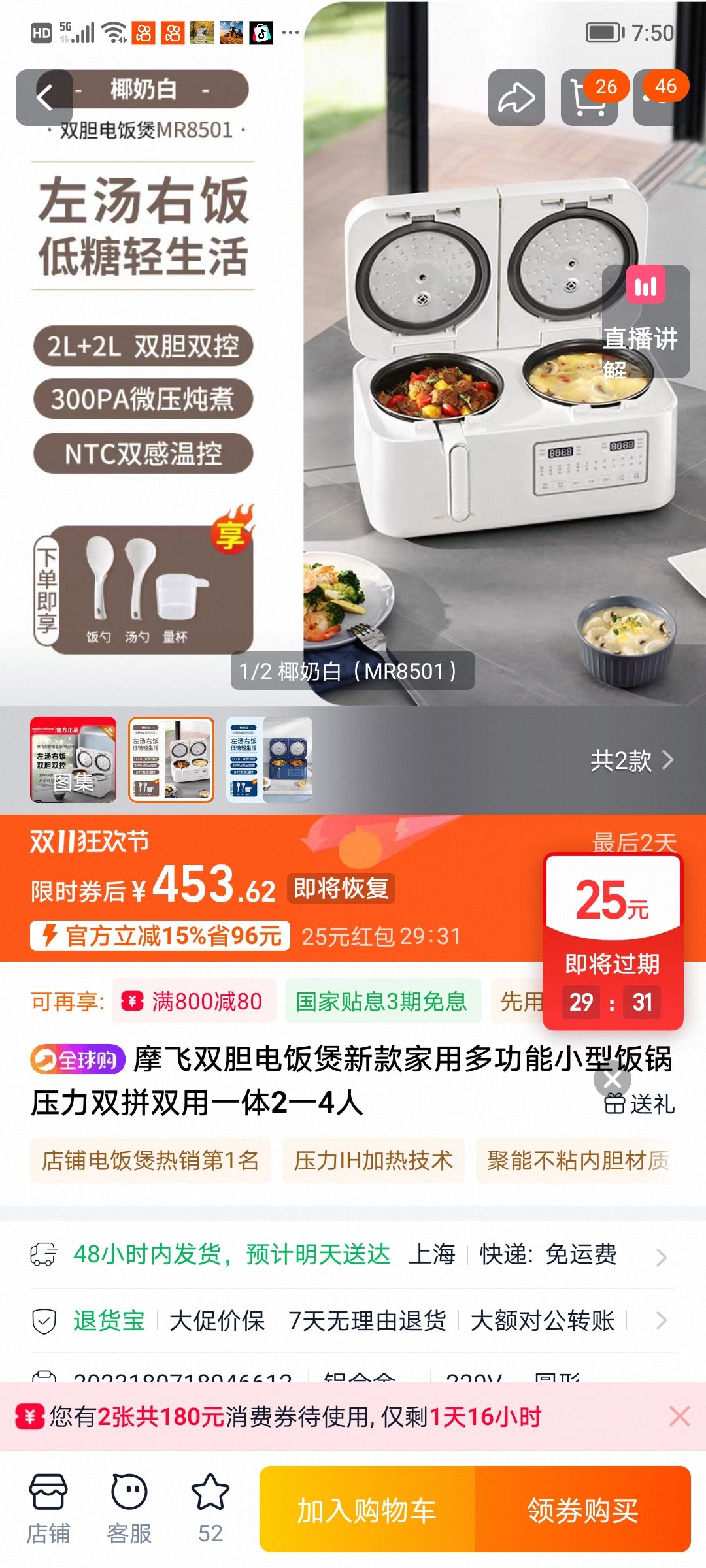Tap the 满800减80 coupon chip

(x=194, y=1001)
